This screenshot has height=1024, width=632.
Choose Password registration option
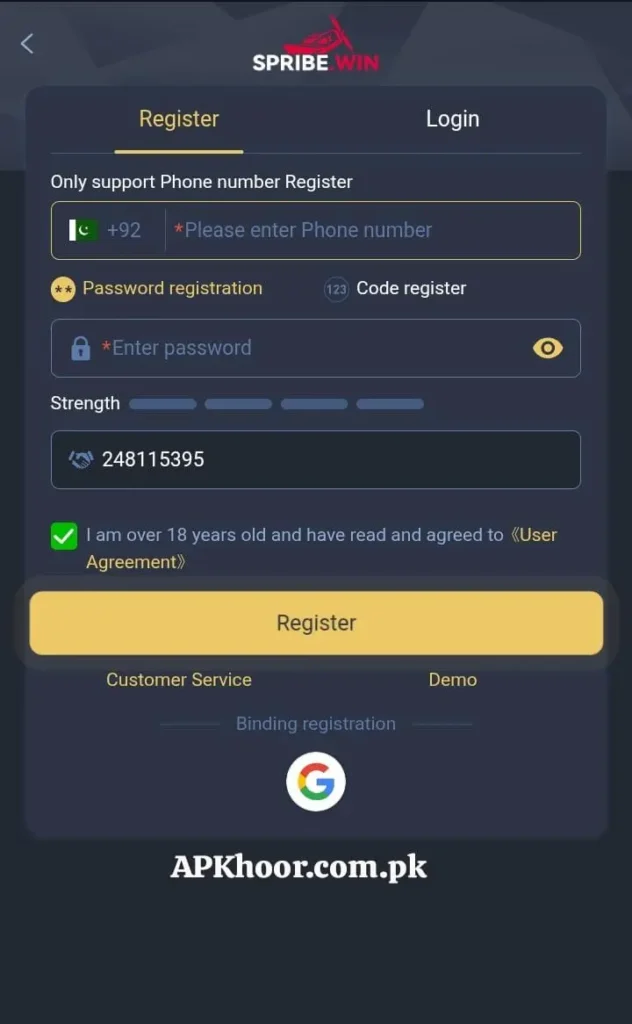click(x=157, y=289)
